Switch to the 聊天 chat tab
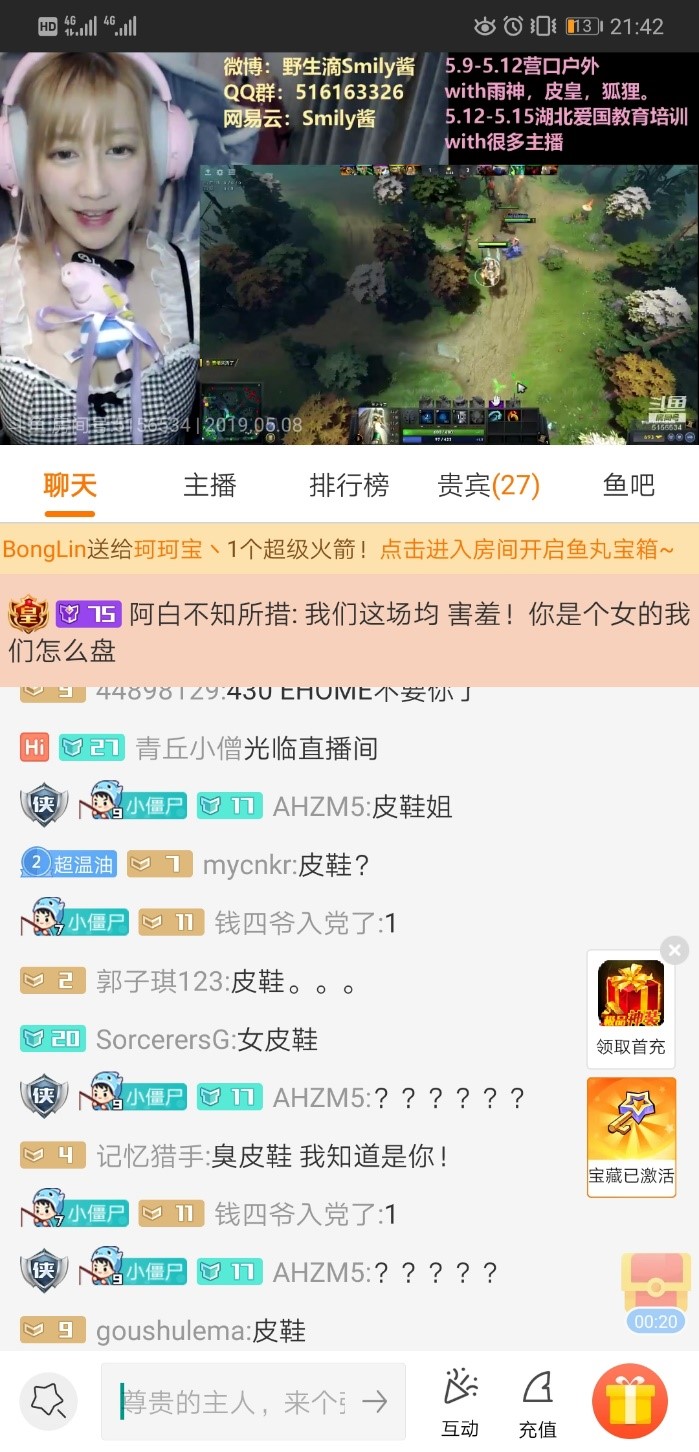699x1452 pixels. tap(70, 486)
